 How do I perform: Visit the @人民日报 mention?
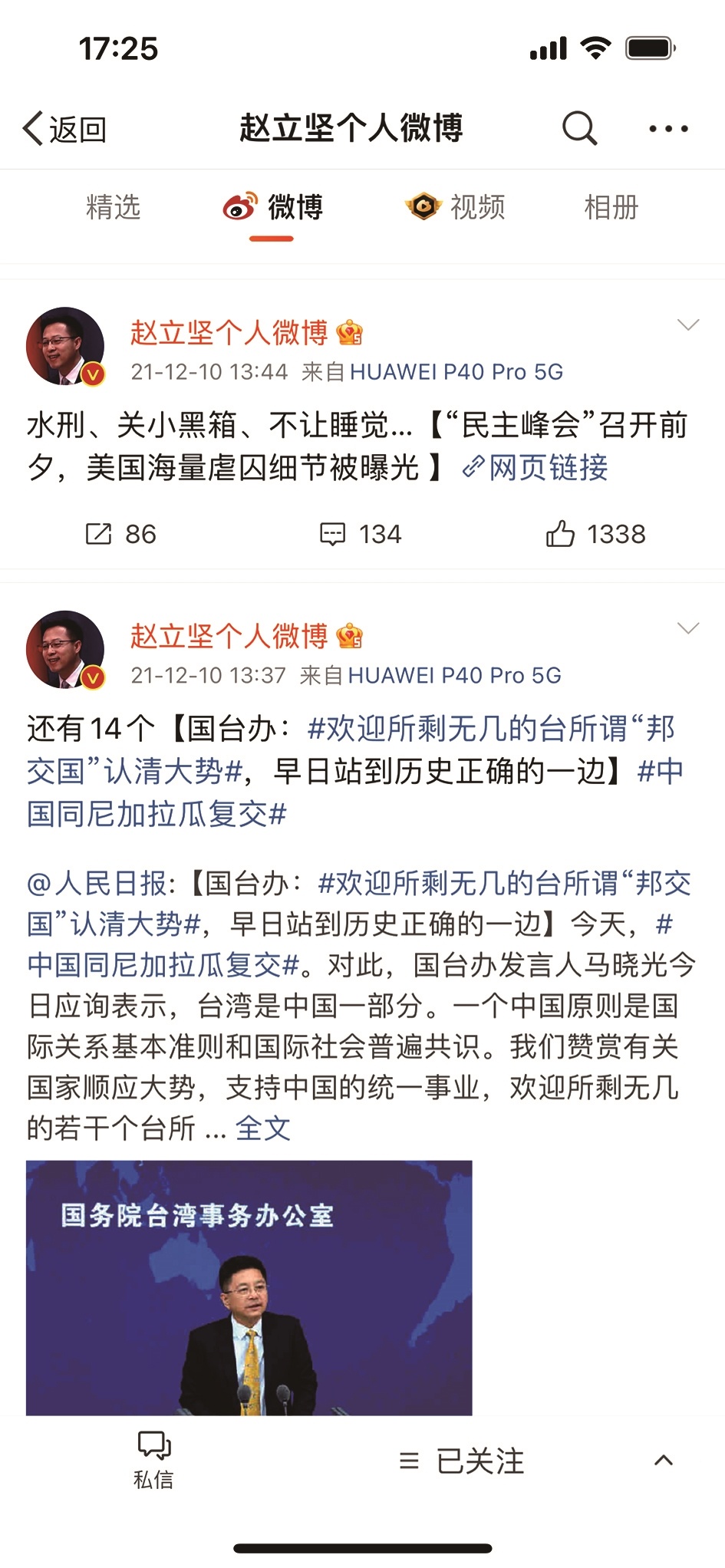click(97, 884)
